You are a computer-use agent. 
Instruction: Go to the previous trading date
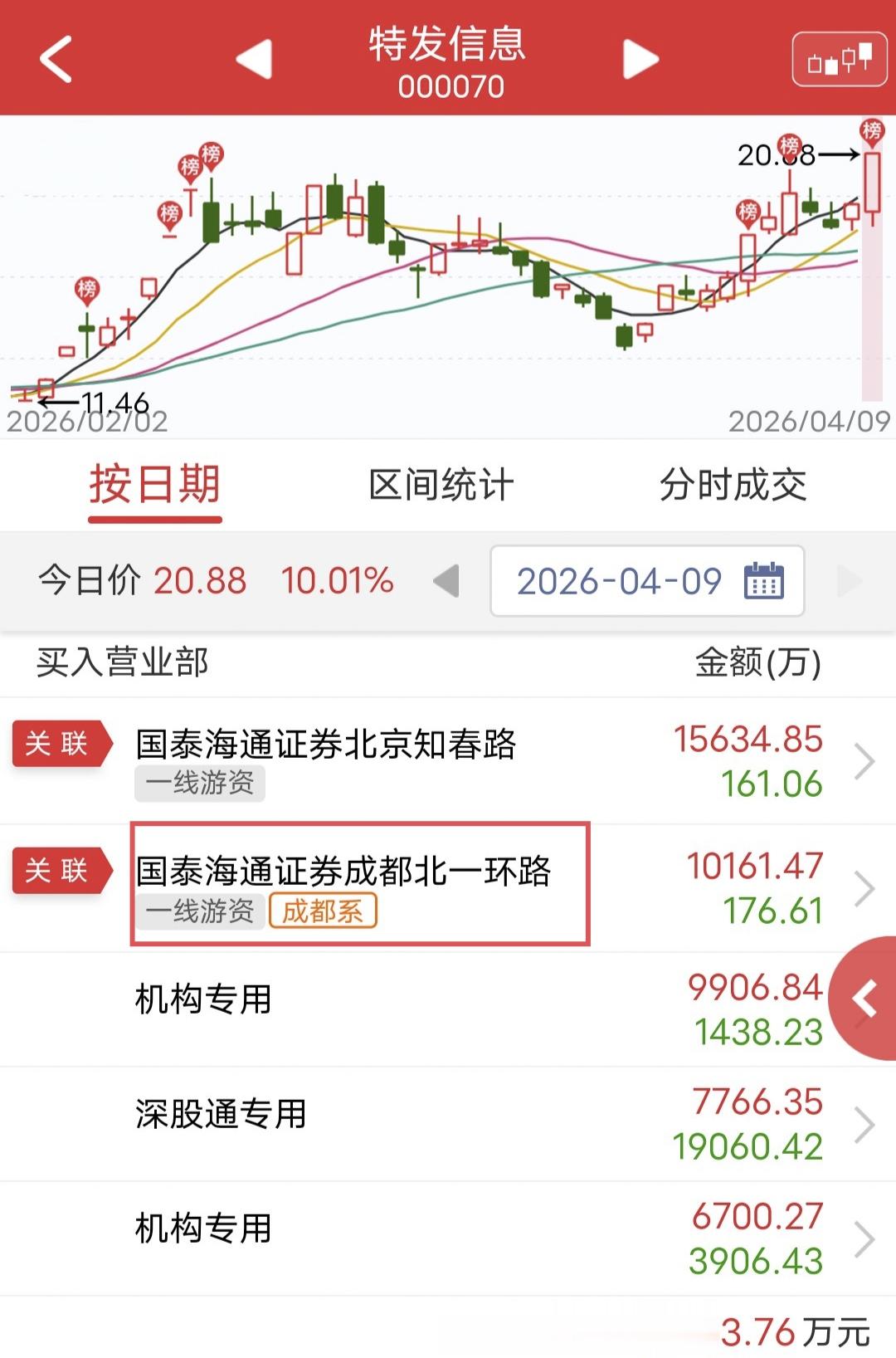pyautogui.click(x=446, y=580)
